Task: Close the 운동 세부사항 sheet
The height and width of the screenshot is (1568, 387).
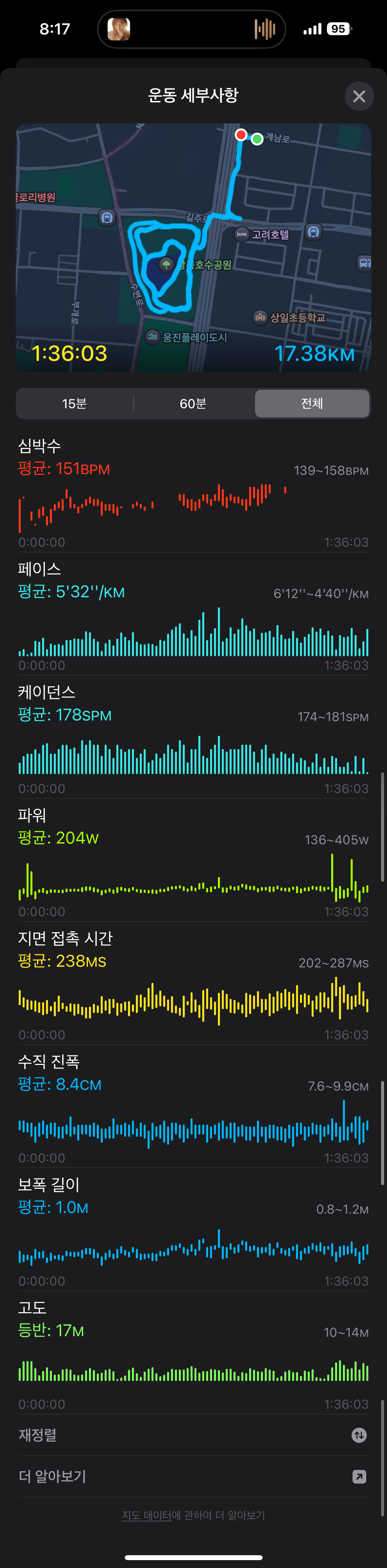Action: [x=359, y=96]
